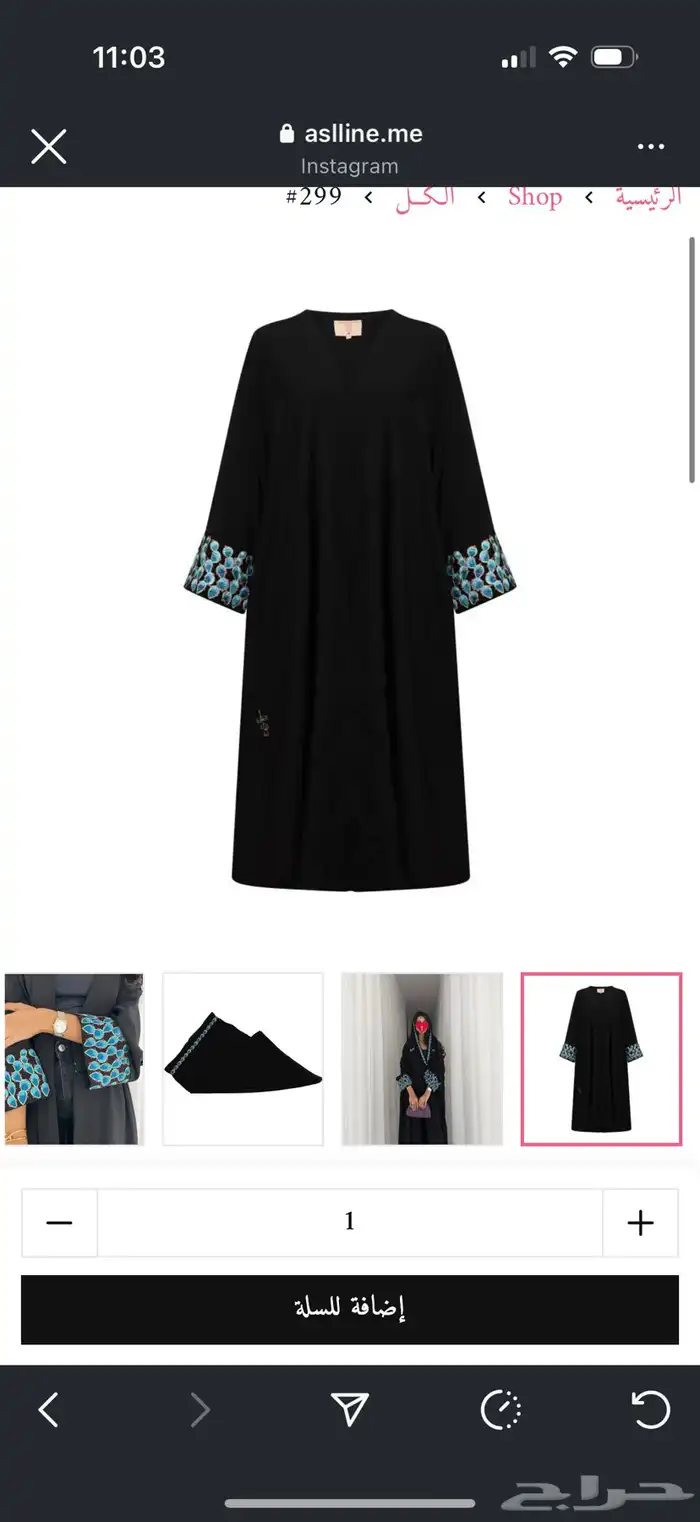Go to the الرئيسية breadcrumb link
This screenshot has height=1522, width=700.
(648, 197)
